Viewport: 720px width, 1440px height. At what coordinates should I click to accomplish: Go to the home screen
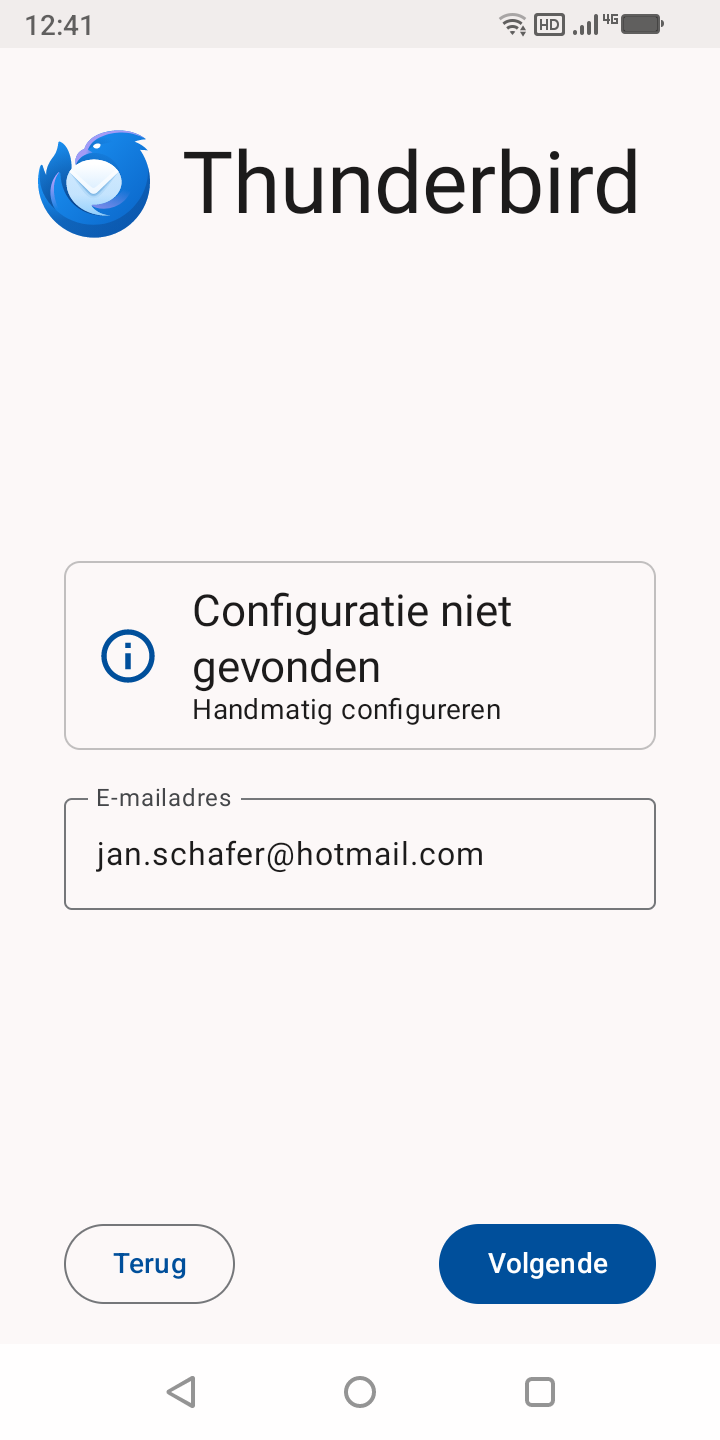click(360, 1391)
